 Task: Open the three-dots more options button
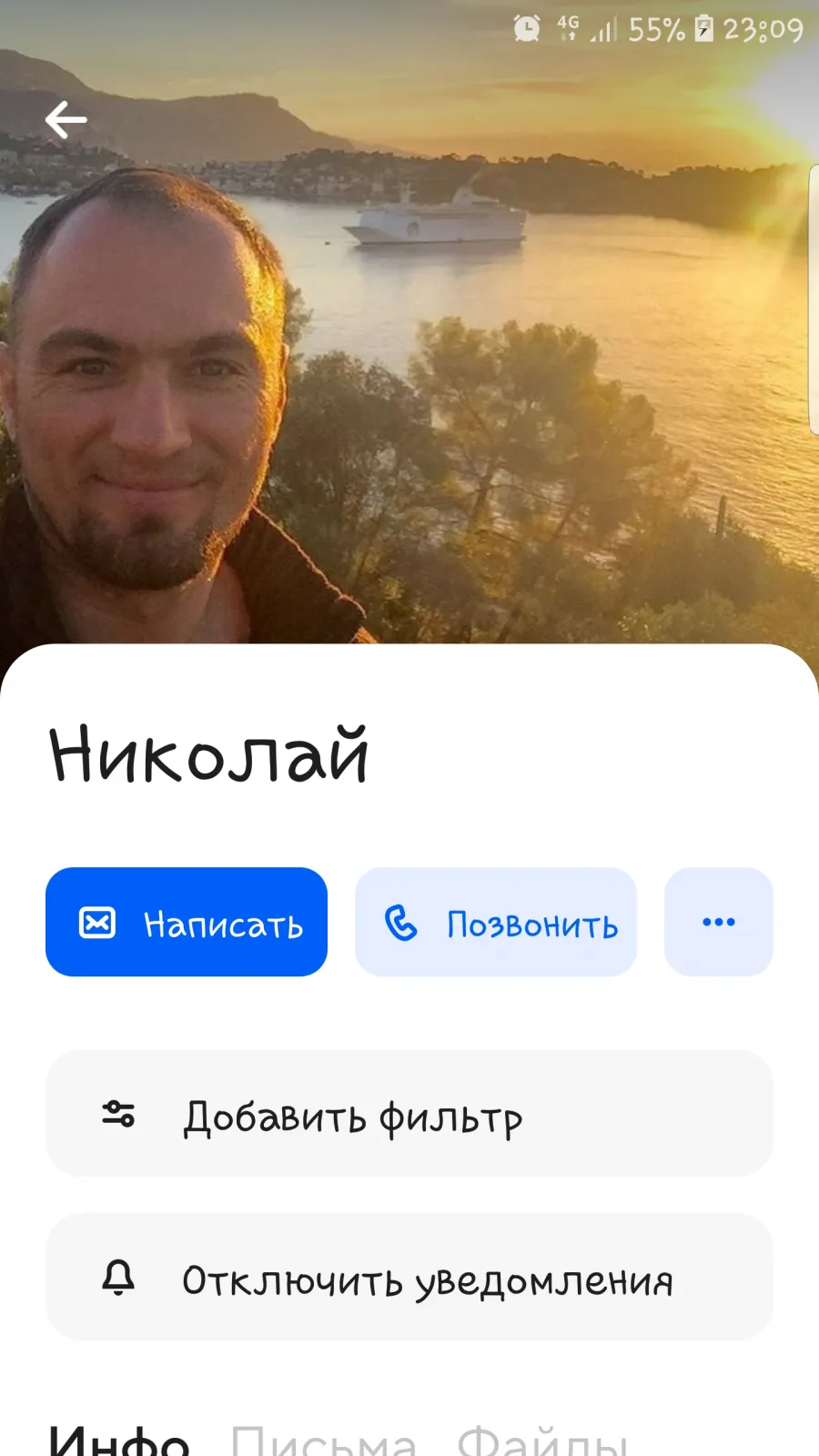719,922
